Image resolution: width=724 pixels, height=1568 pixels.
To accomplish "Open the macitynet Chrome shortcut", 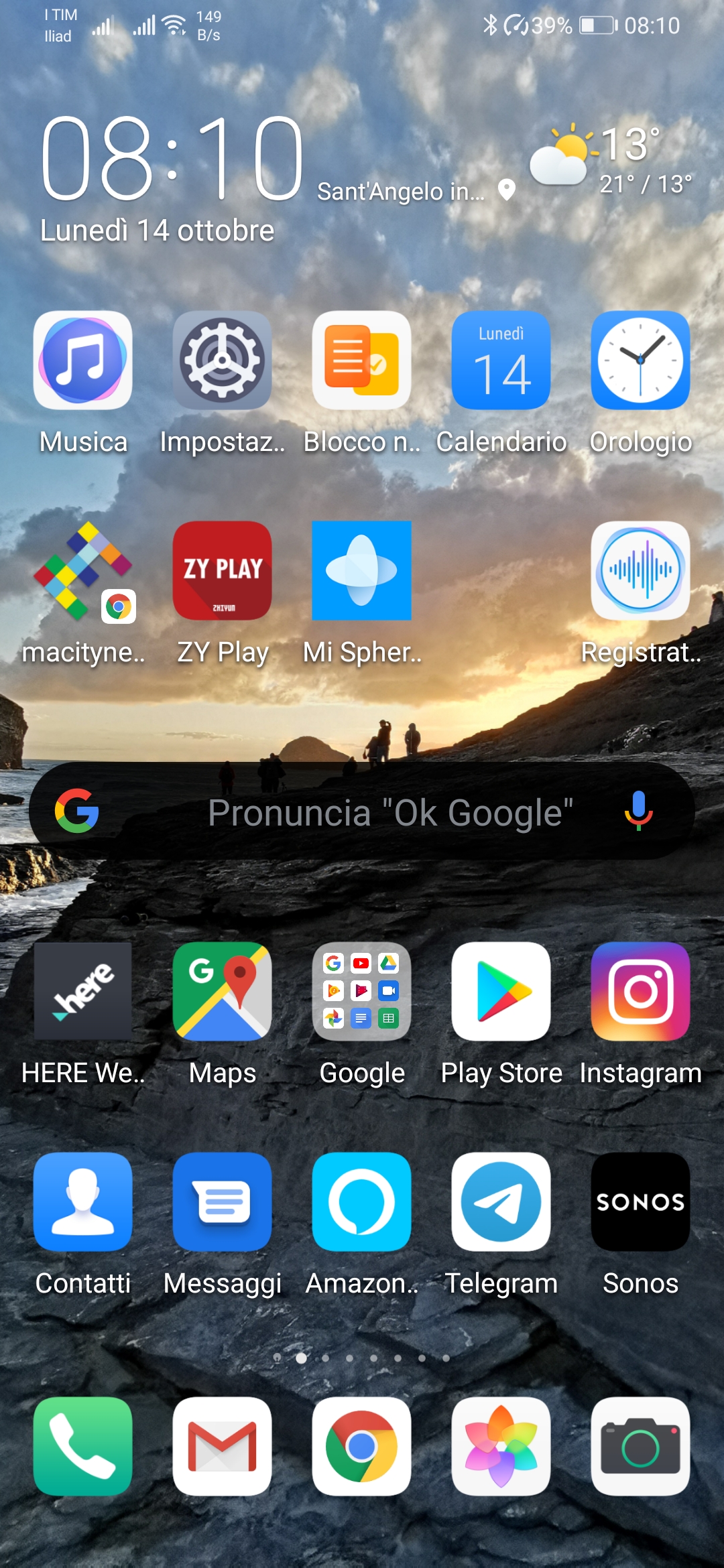I will point(83,571).
